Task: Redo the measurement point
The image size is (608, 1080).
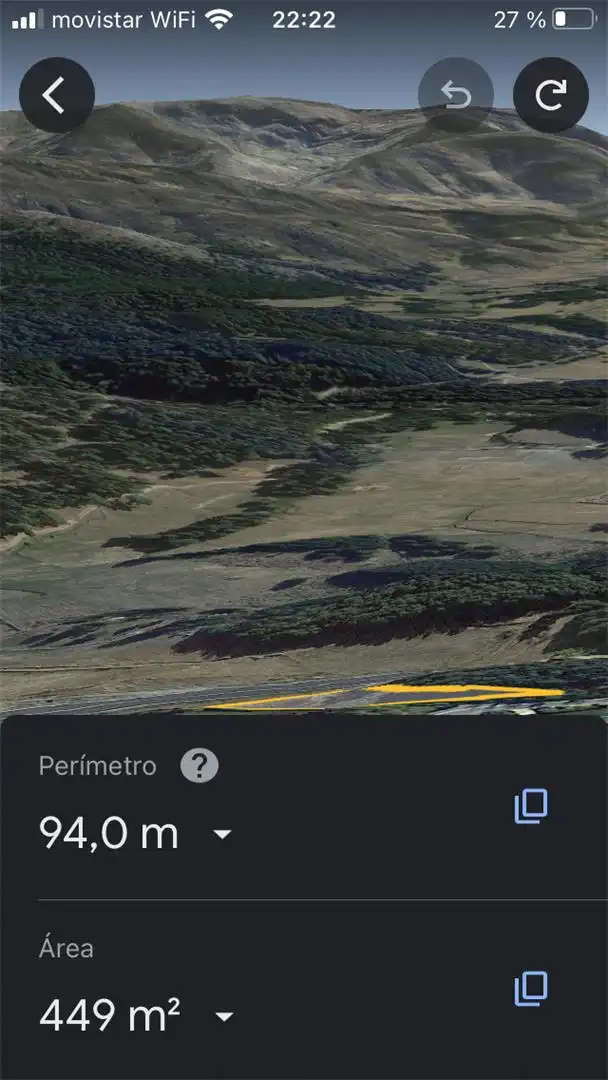Action: tap(551, 95)
